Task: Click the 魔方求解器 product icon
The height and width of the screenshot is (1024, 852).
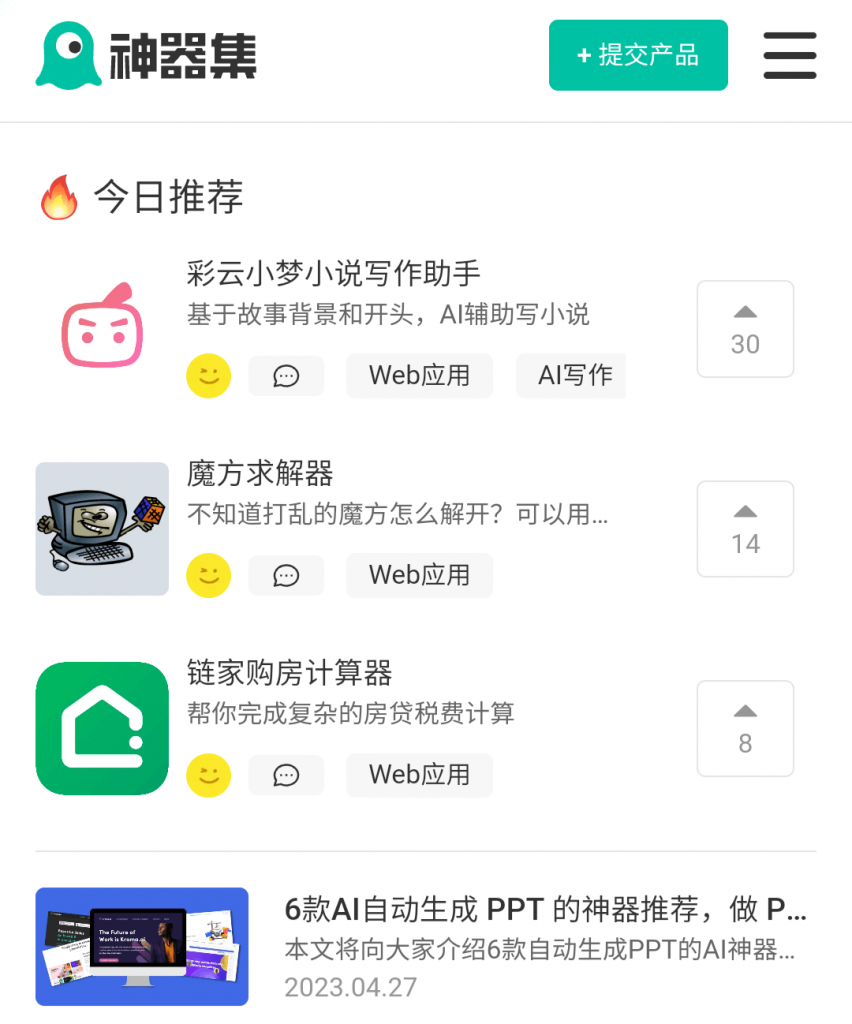Action: tap(102, 529)
